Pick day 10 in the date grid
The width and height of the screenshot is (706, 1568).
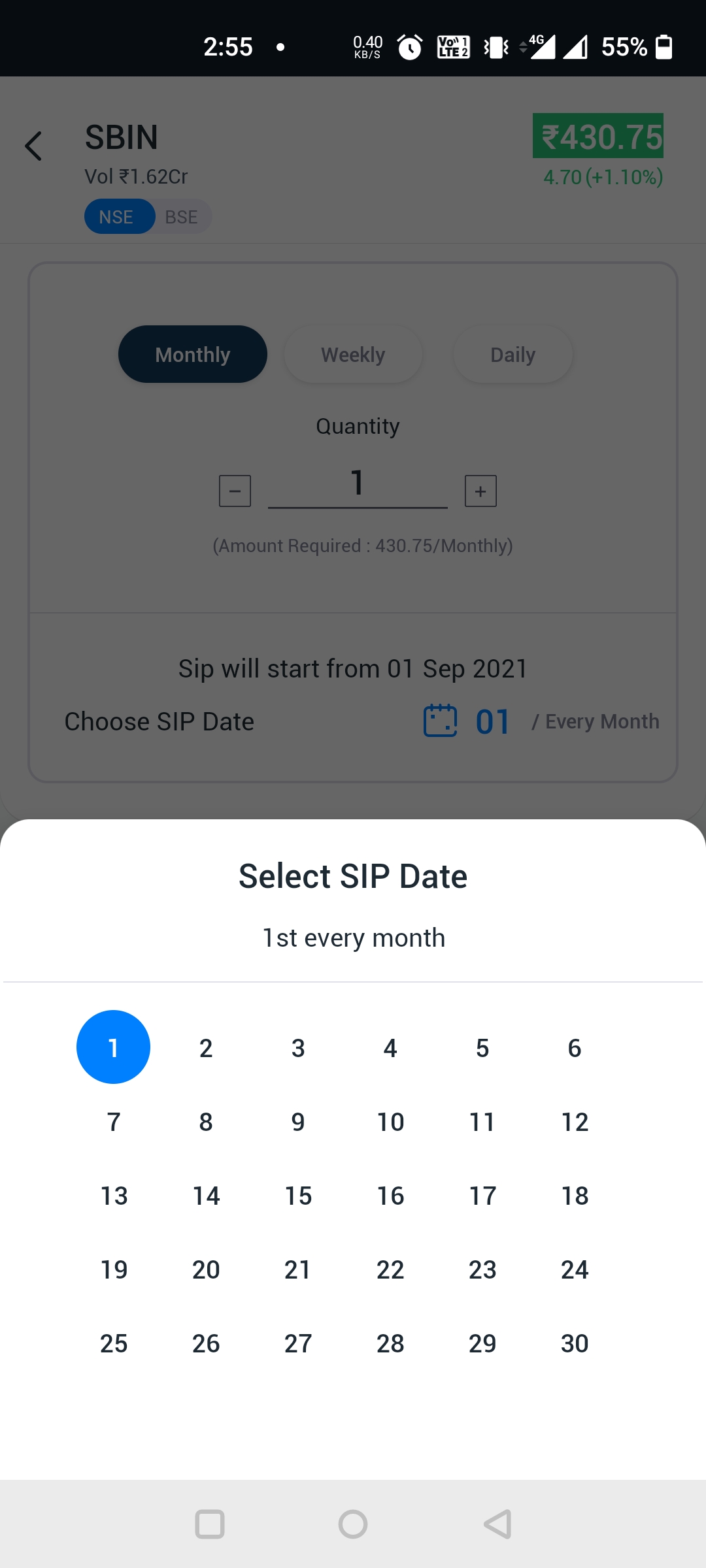[390, 1122]
